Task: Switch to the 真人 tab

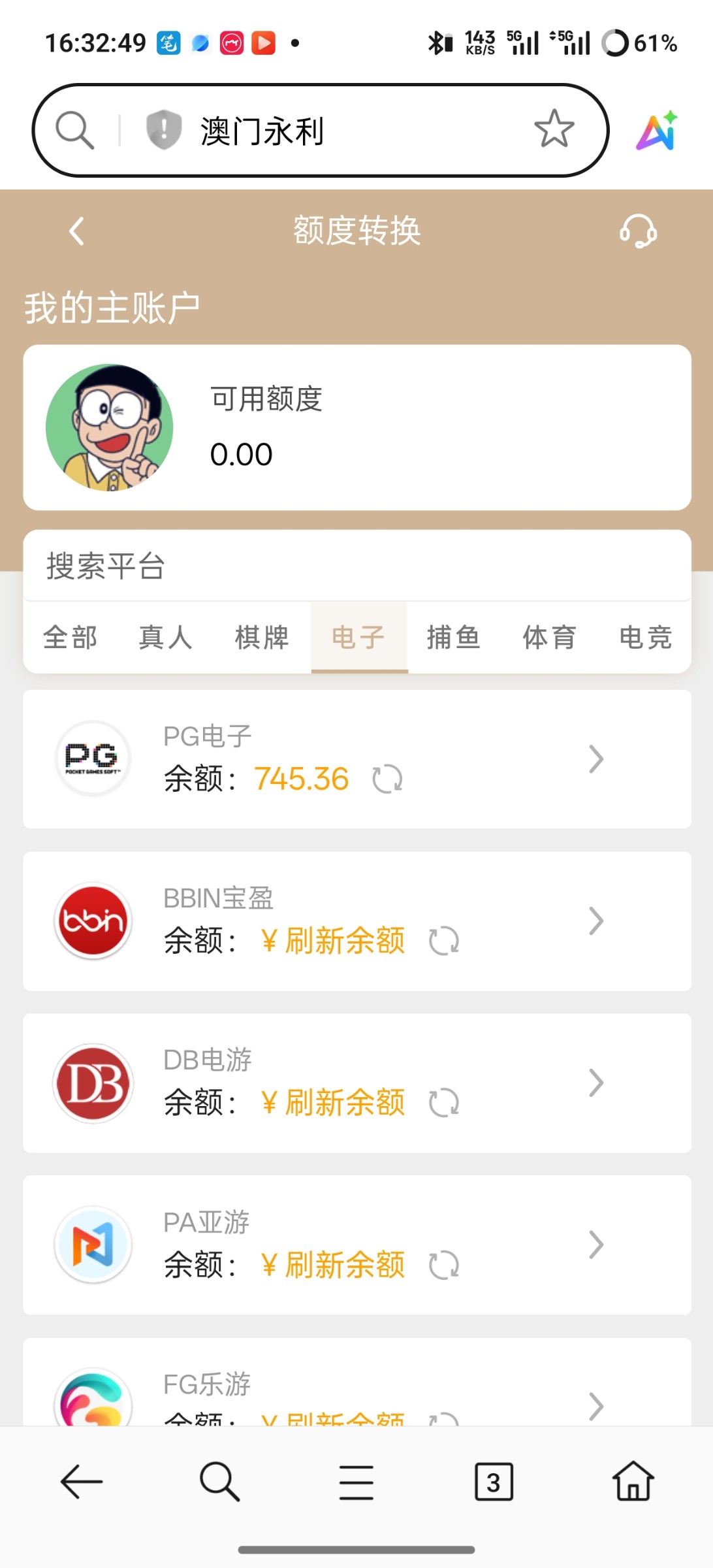Action: coord(166,638)
